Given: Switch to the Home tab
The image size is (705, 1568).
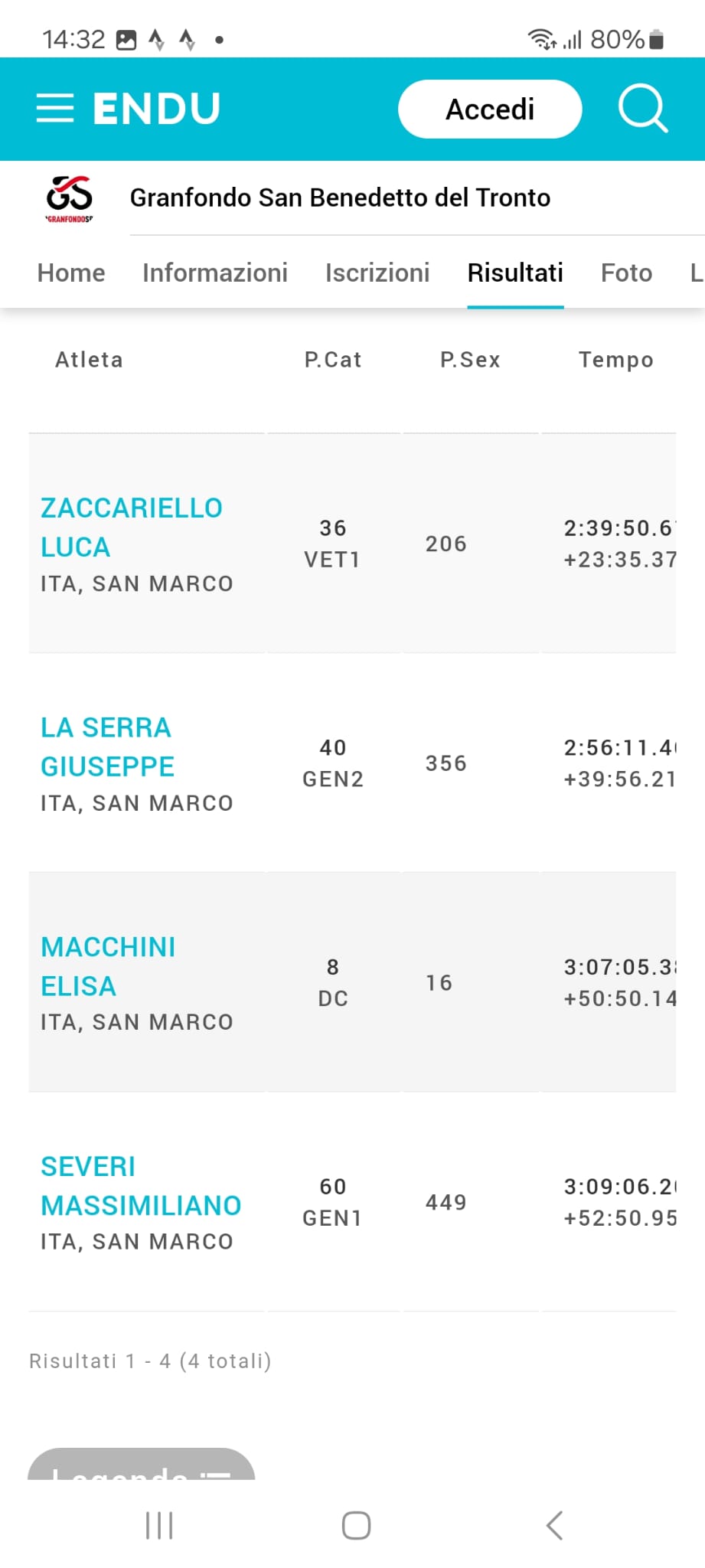Looking at the screenshot, I should point(71,273).
